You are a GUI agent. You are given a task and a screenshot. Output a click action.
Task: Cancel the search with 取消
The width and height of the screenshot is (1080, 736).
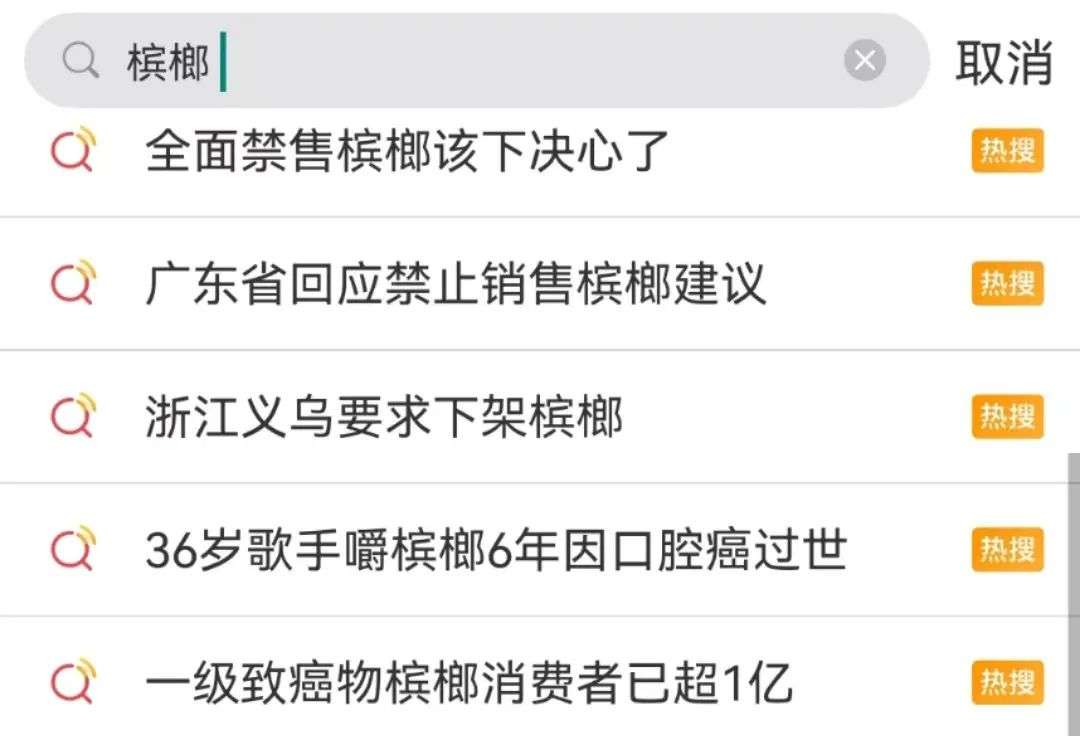(1003, 64)
